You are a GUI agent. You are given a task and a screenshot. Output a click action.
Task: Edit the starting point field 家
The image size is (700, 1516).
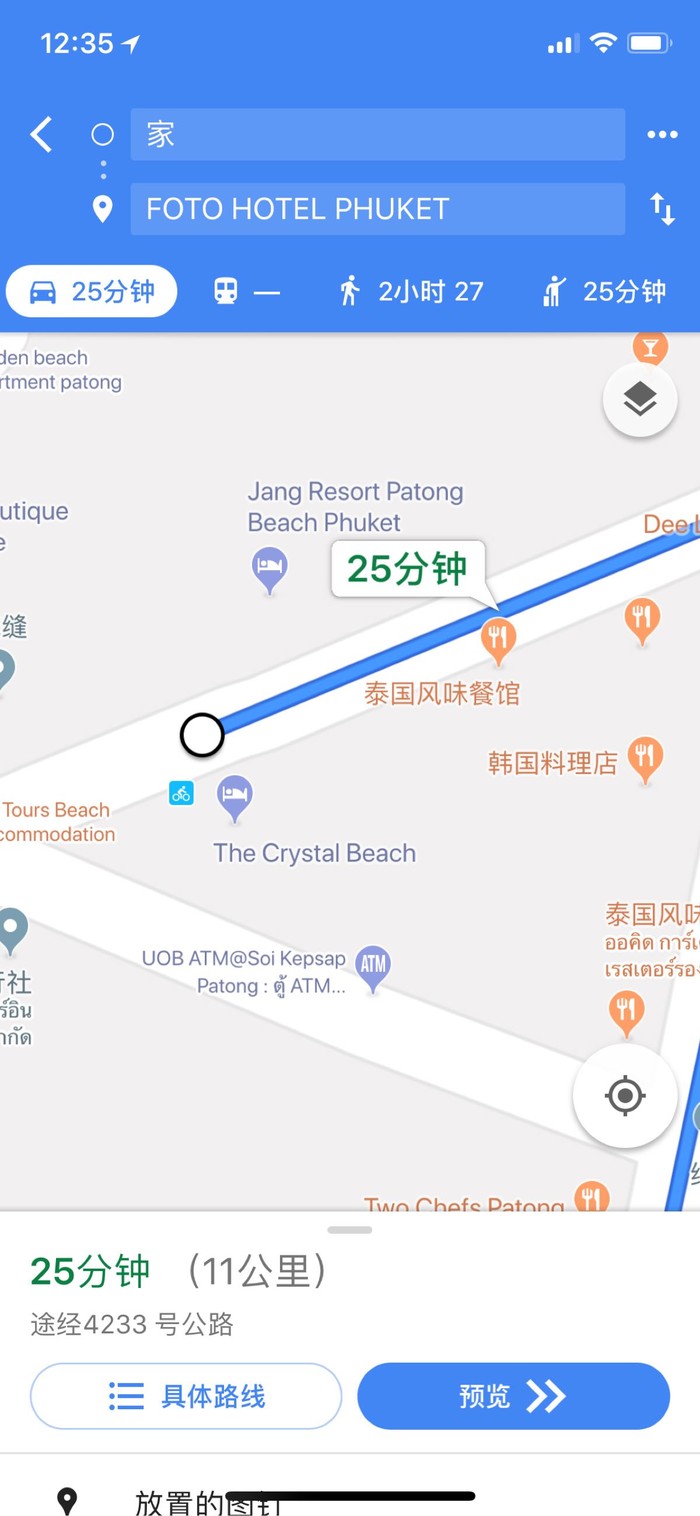click(377, 134)
